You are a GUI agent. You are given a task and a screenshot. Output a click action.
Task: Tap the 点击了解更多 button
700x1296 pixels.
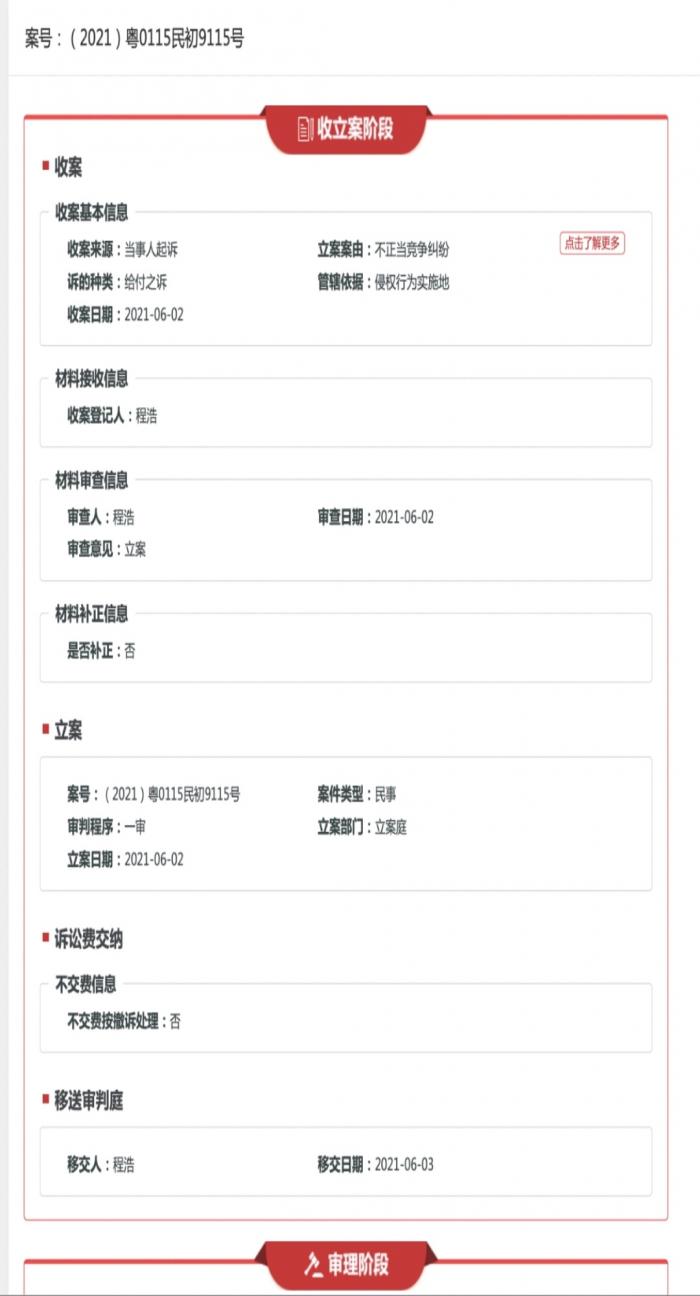click(592, 243)
